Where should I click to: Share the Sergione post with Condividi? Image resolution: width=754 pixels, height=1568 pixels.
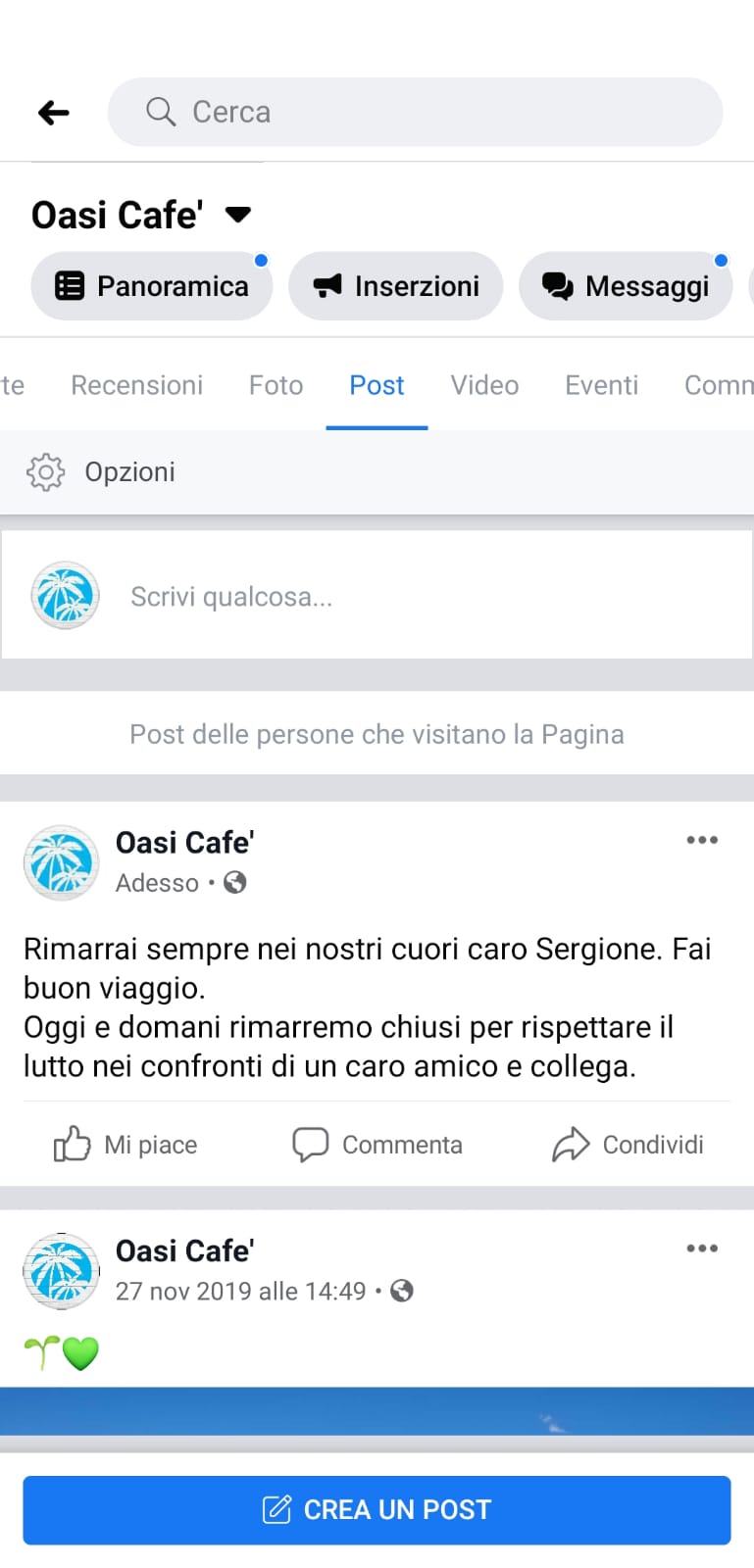click(628, 1145)
